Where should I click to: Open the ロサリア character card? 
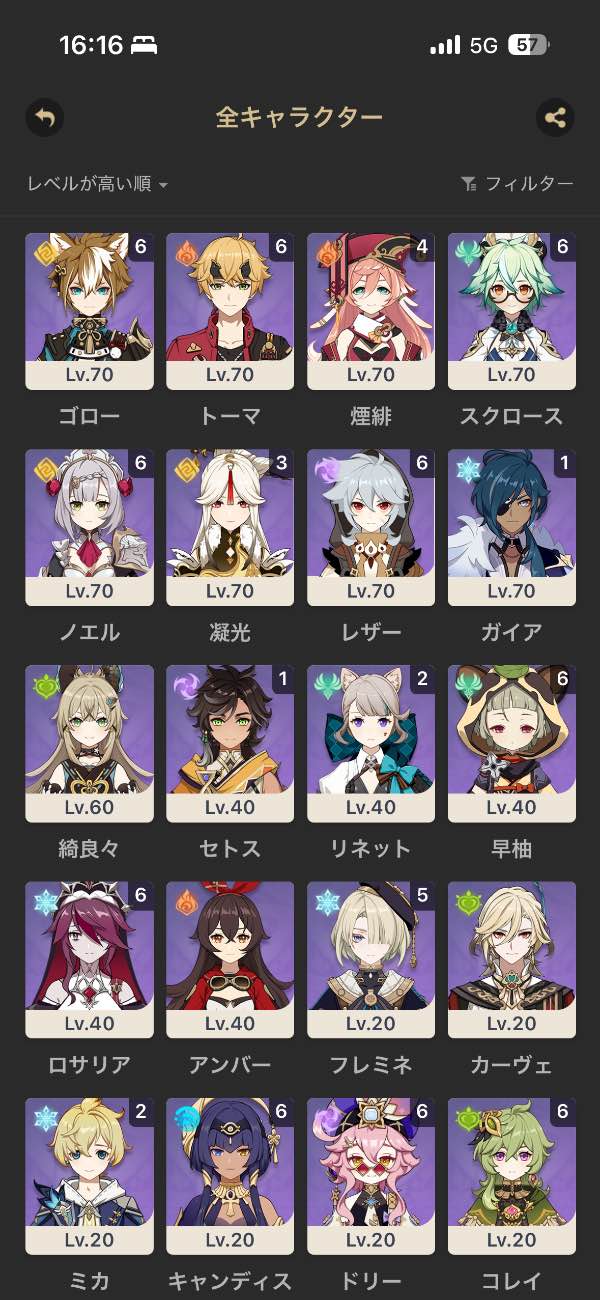pyautogui.click(x=89, y=959)
